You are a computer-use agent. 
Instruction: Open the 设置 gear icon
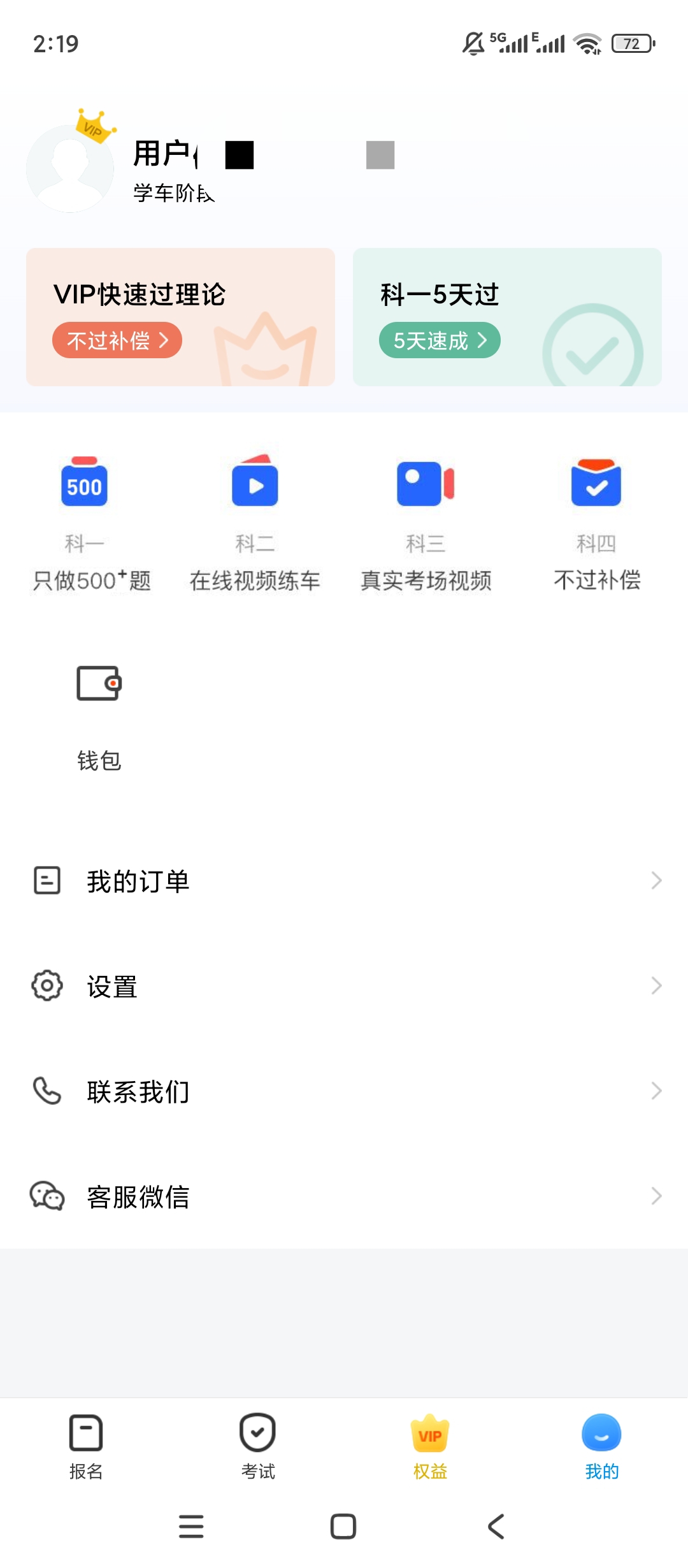tap(45, 985)
